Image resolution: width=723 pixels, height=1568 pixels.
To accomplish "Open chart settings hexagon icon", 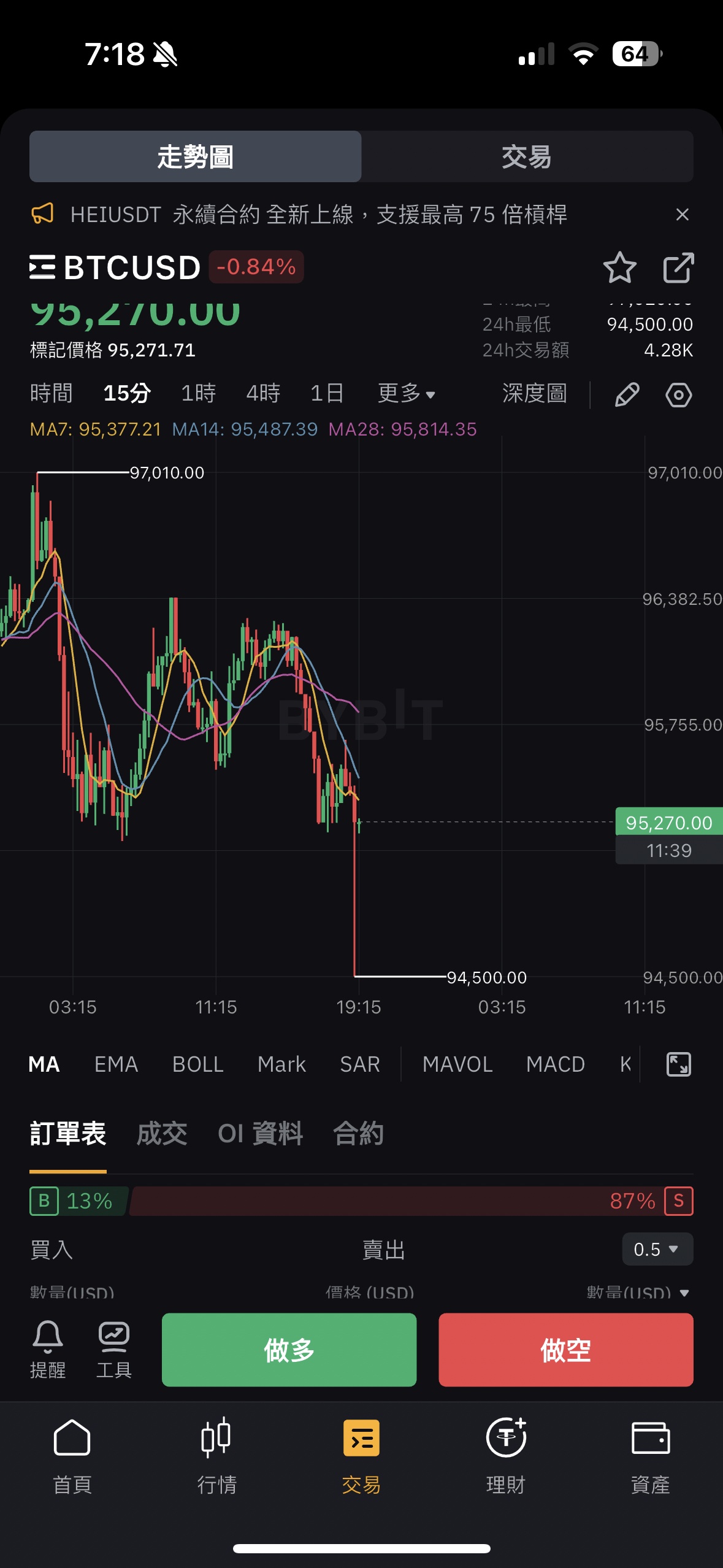I will pos(678,394).
